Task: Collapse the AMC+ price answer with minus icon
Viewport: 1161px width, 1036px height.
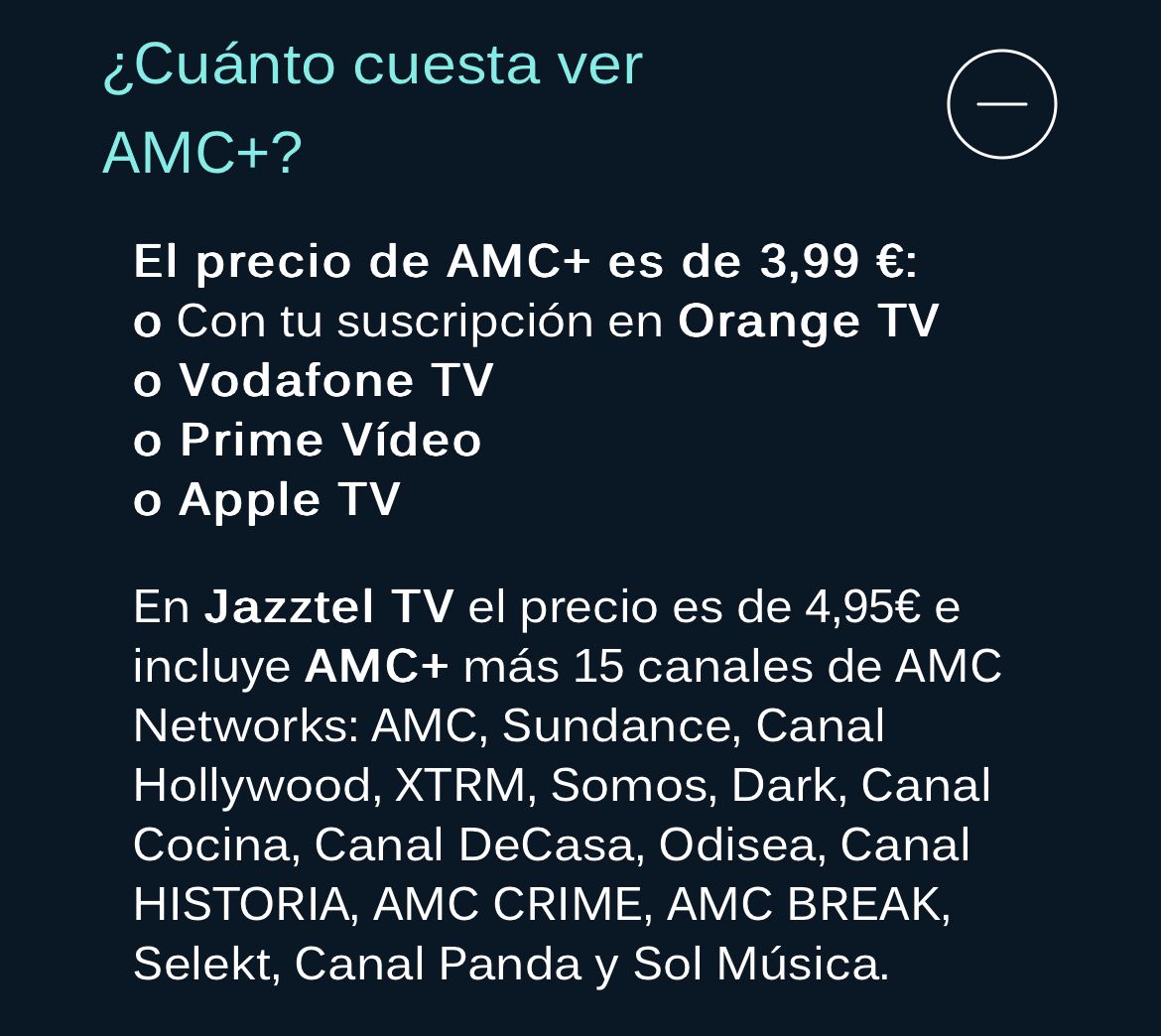Action: pyautogui.click(x=1001, y=104)
